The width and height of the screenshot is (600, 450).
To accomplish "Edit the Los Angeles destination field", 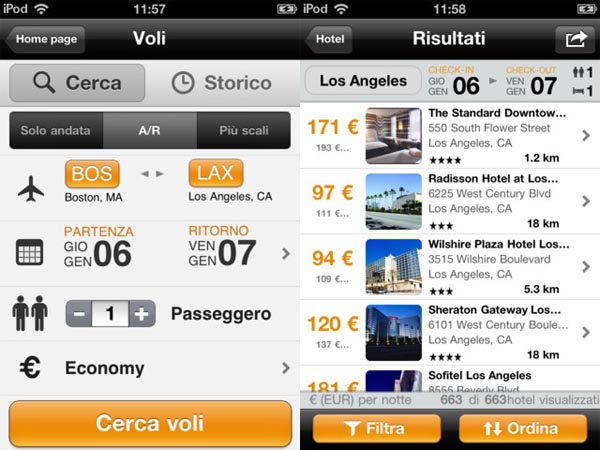I will point(362,81).
